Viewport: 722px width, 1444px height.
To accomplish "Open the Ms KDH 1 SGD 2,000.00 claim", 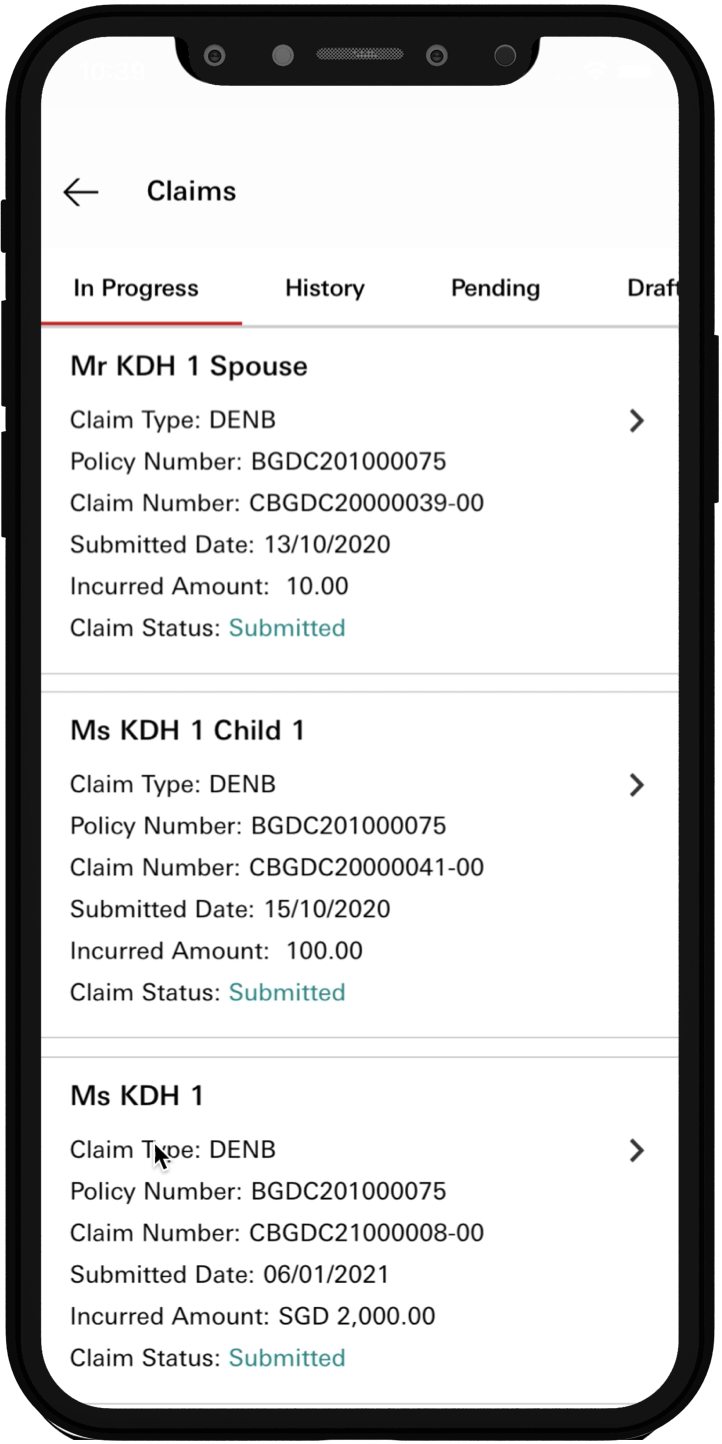I will click(360, 1231).
